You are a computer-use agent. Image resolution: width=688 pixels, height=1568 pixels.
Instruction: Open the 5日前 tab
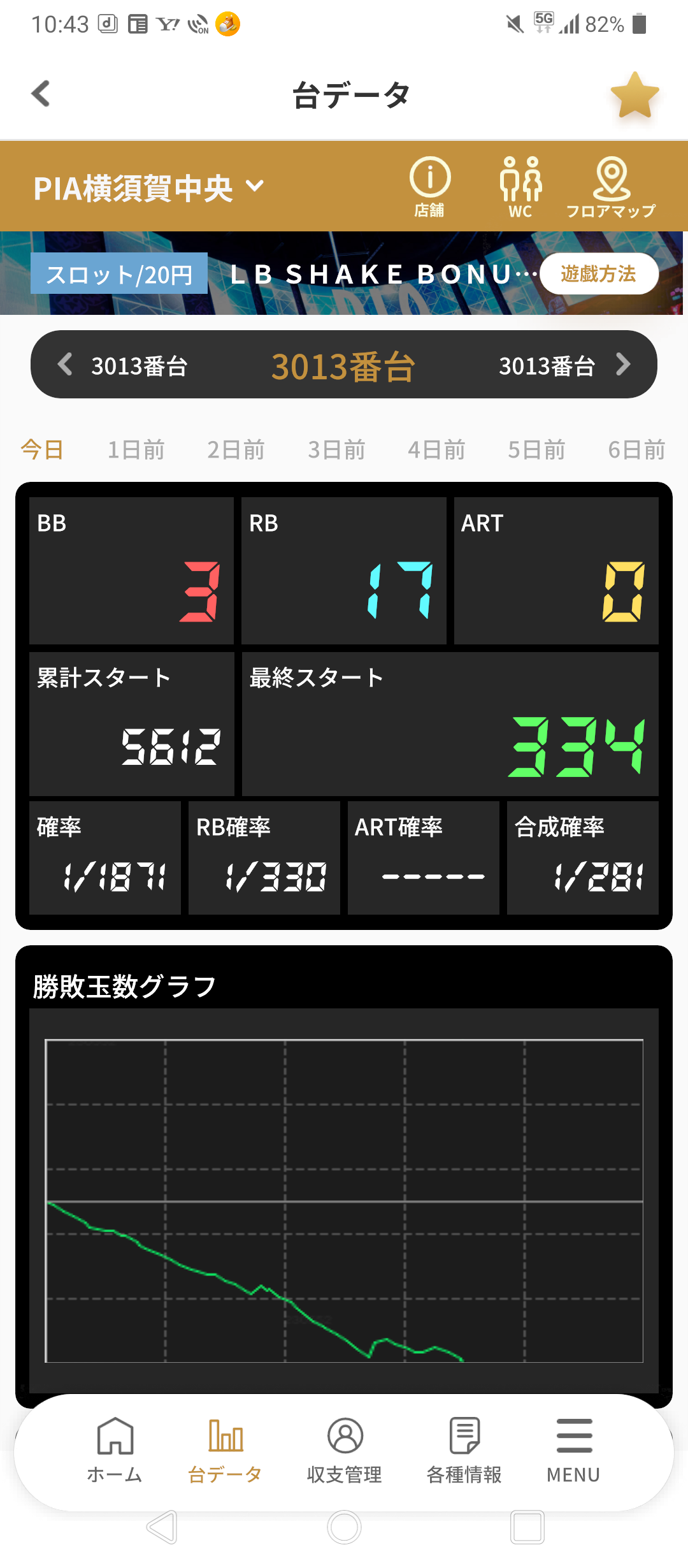tap(536, 450)
